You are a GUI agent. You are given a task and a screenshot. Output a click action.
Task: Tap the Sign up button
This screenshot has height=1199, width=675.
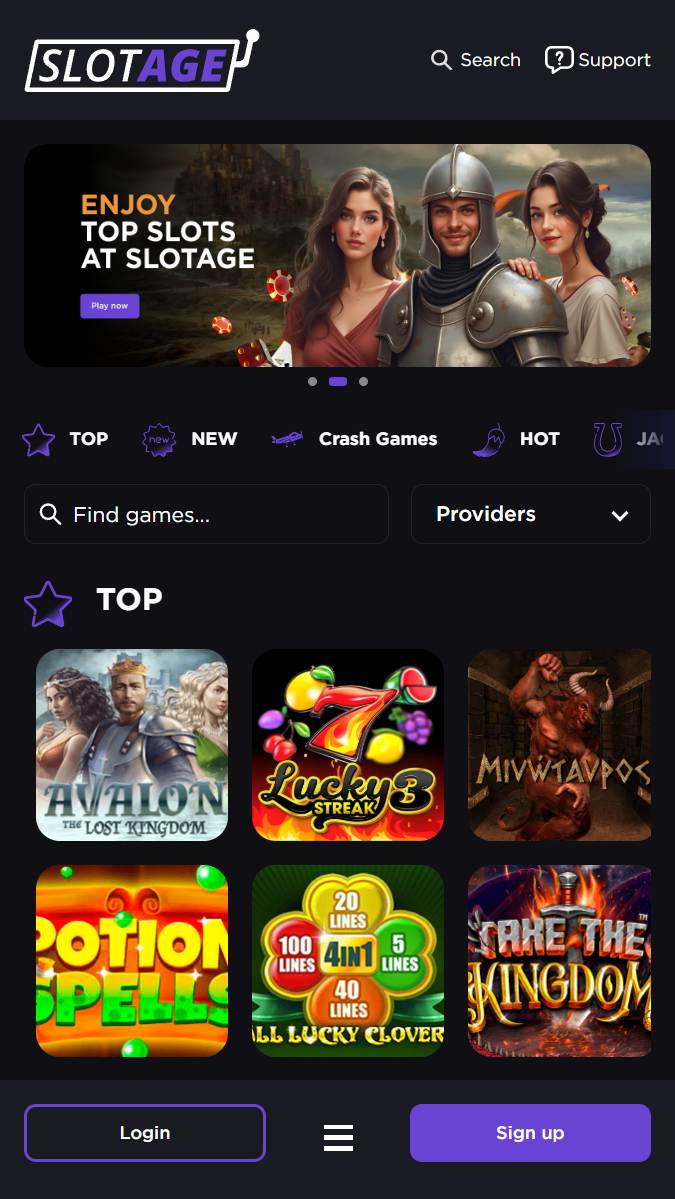coord(530,1133)
